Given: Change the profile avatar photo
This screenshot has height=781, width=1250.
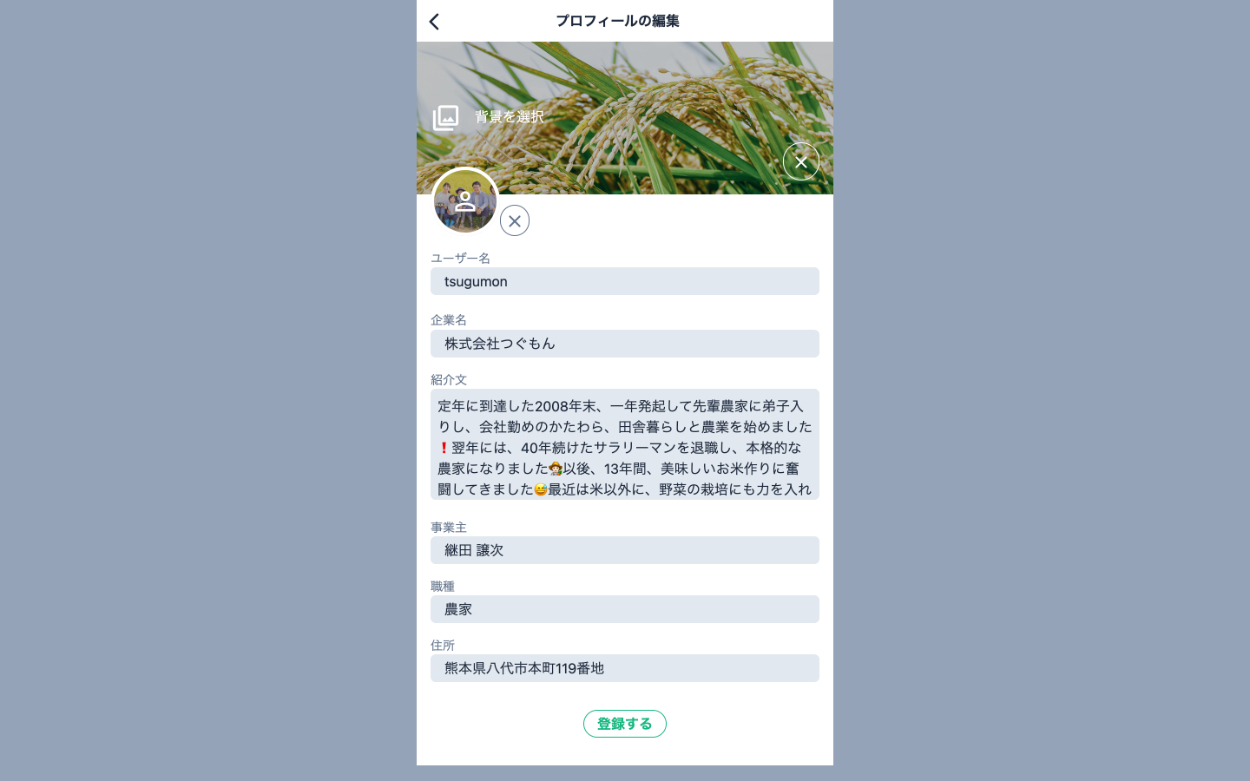Looking at the screenshot, I should 465,200.
